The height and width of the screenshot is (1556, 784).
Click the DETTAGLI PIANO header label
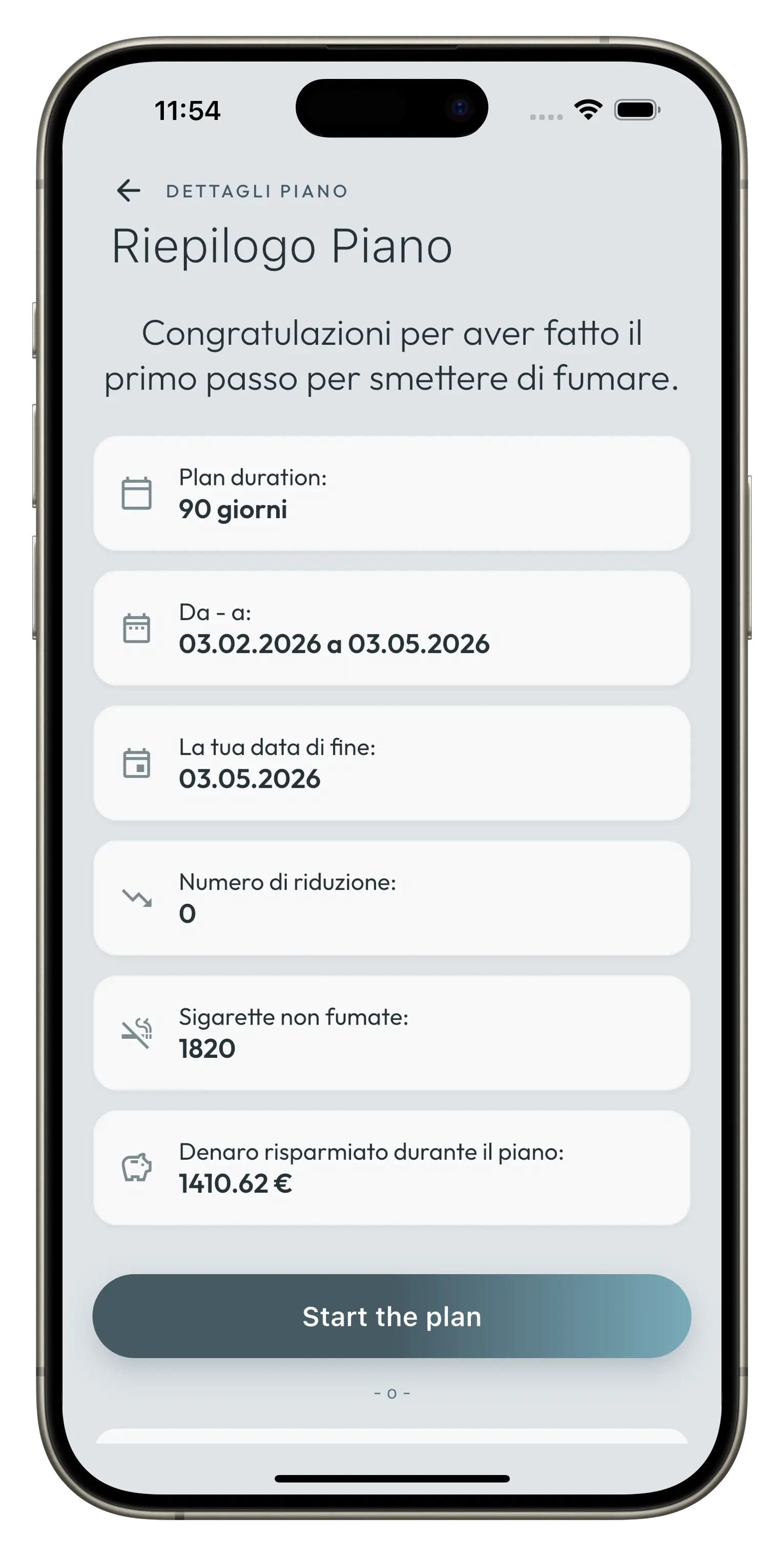click(256, 191)
